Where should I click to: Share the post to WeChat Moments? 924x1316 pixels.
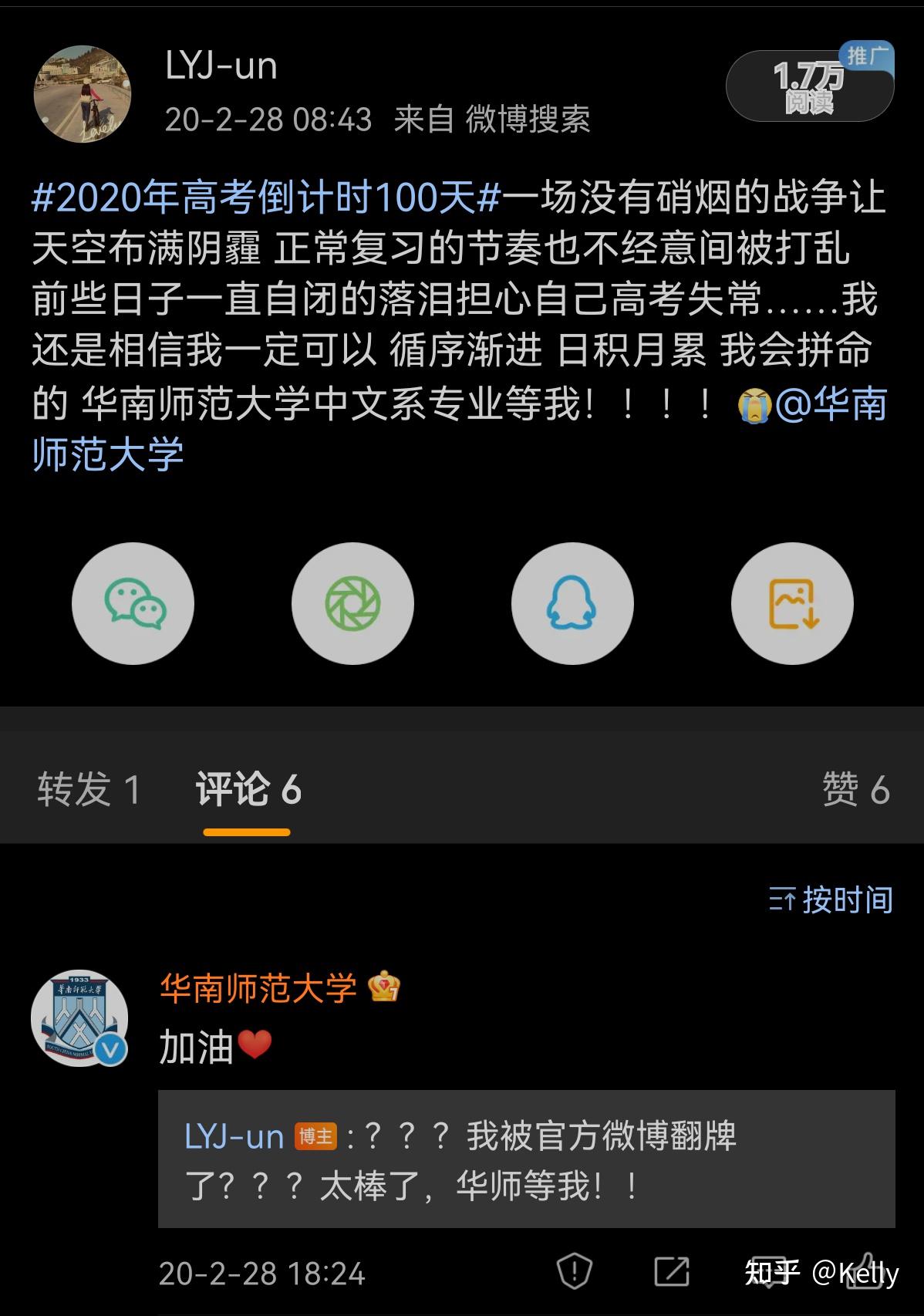[352, 603]
